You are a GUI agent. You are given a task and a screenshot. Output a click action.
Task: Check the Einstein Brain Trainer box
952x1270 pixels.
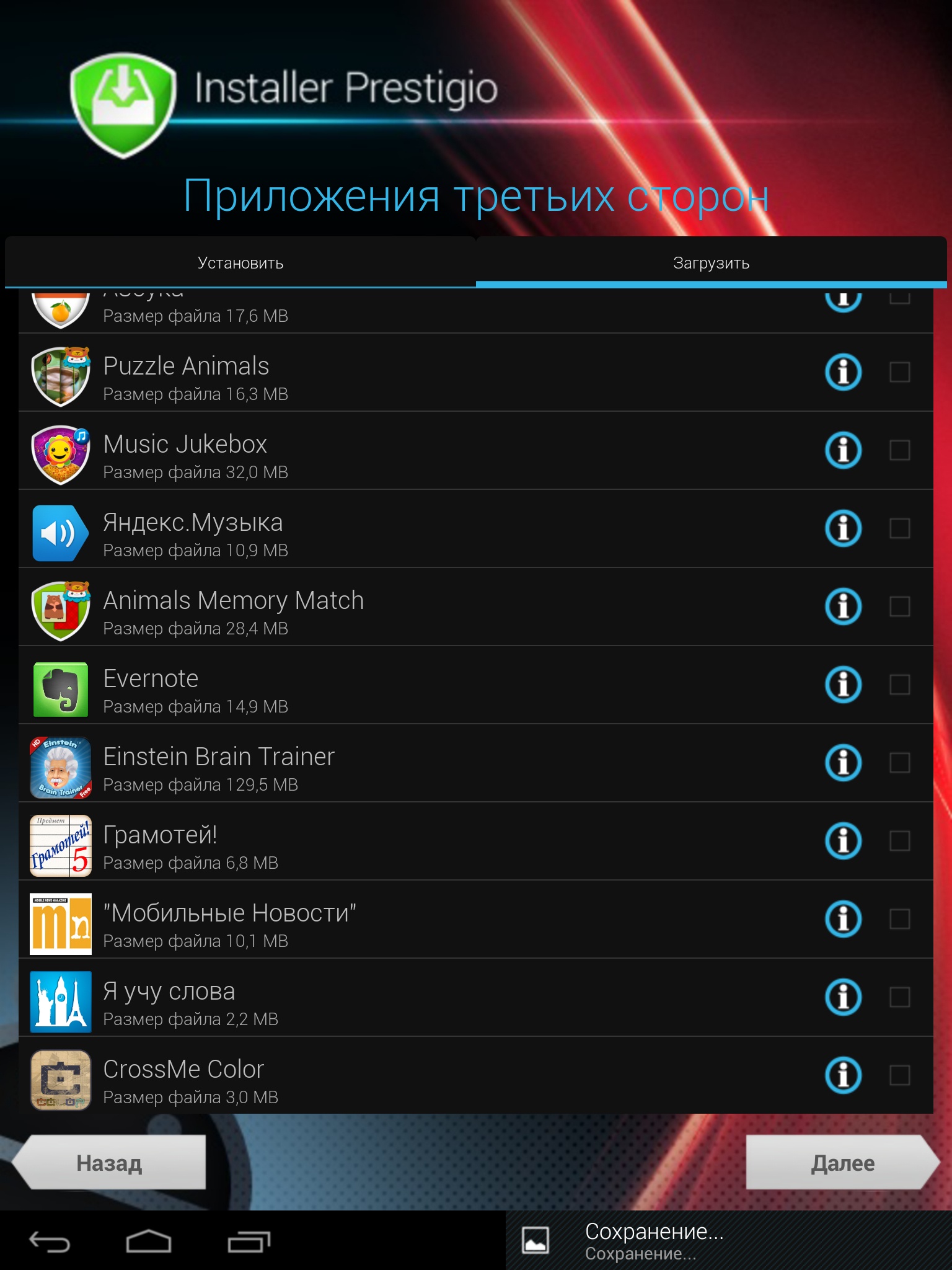pos(899,763)
